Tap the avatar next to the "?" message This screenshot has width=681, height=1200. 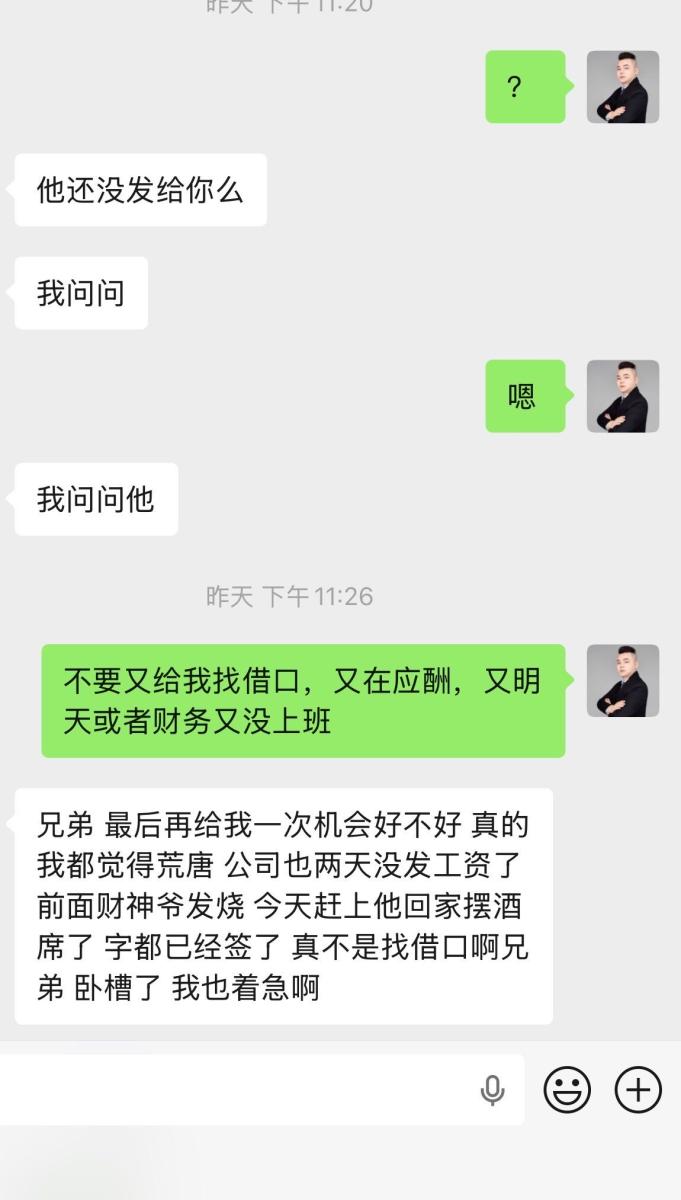pyautogui.click(x=622, y=87)
